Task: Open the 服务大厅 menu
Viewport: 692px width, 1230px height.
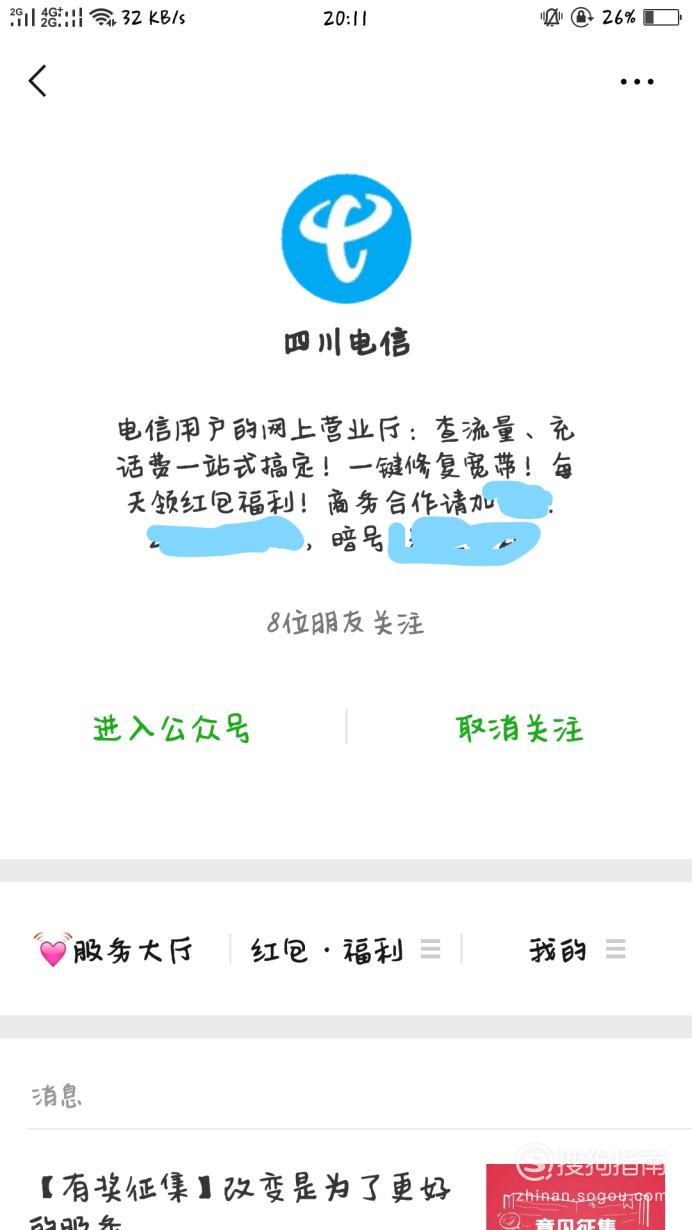Action: point(114,949)
